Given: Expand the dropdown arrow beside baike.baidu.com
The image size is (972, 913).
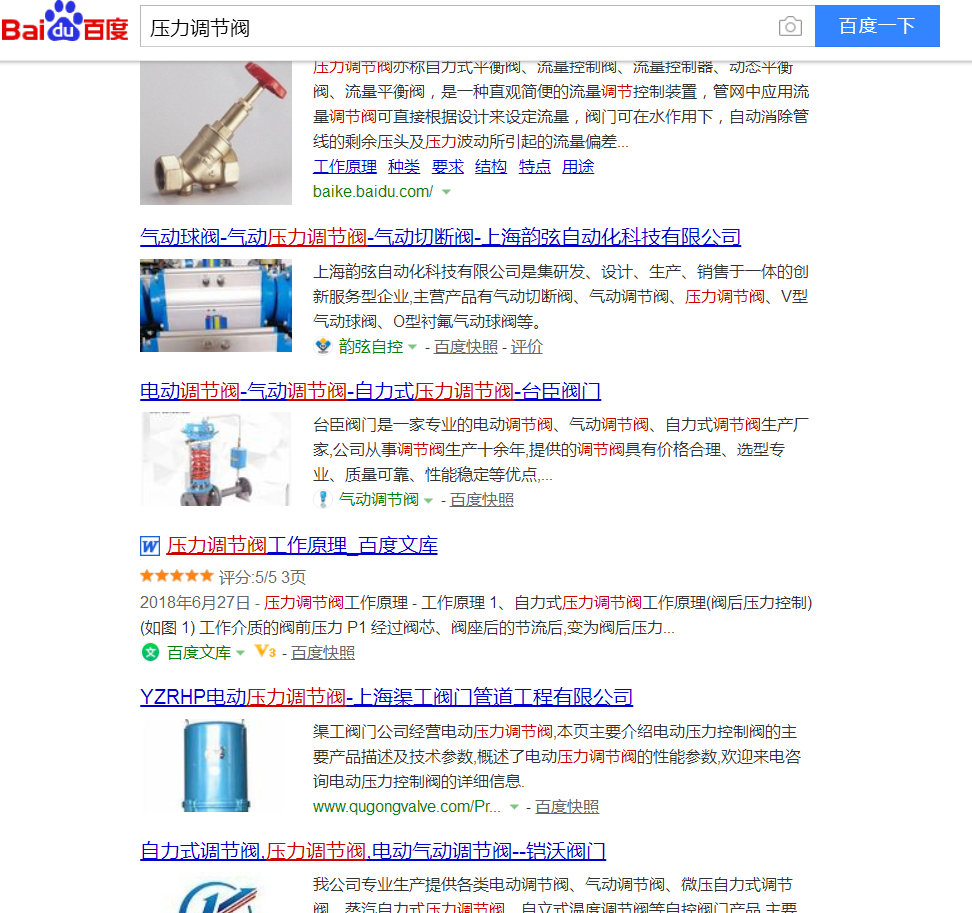Looking at the screenshot, I should pos(446,192).
